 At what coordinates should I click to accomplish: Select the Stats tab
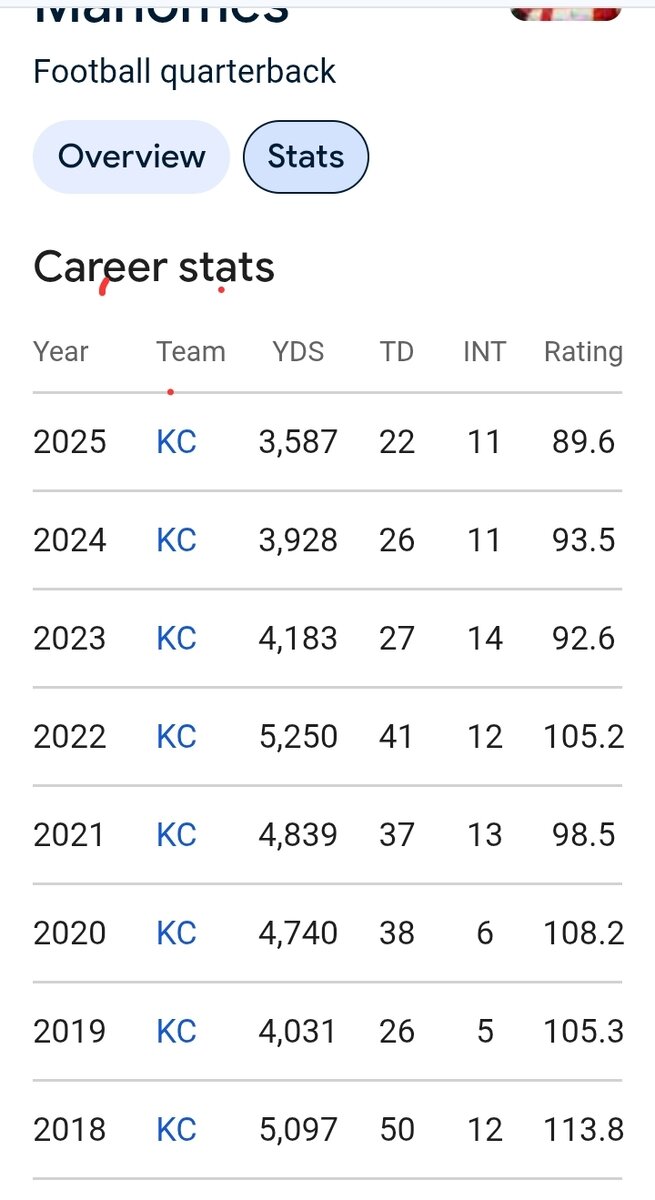(x=306, y=157)
